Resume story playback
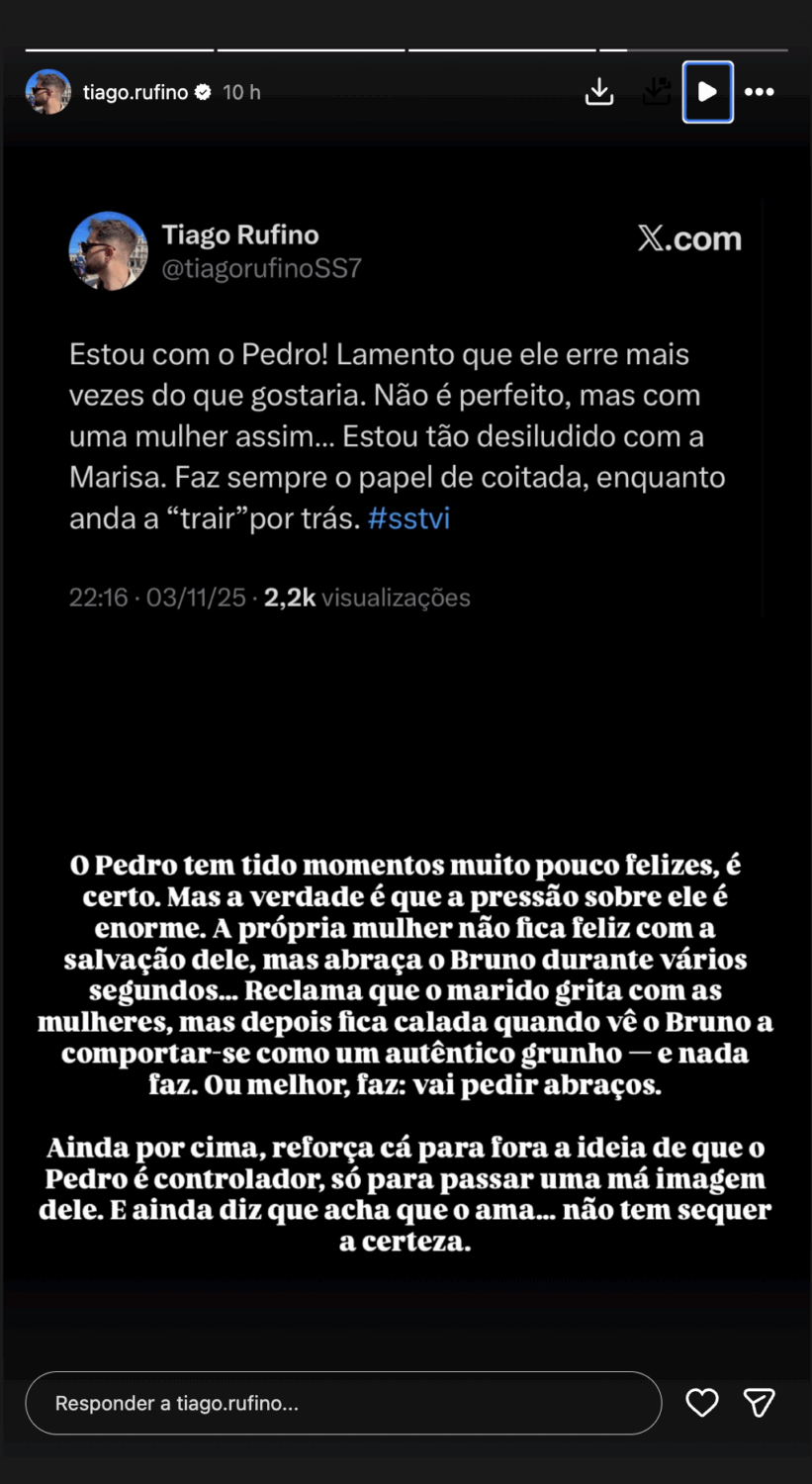The width and height of the screenshot is (812, 1484). coord(707,92)
